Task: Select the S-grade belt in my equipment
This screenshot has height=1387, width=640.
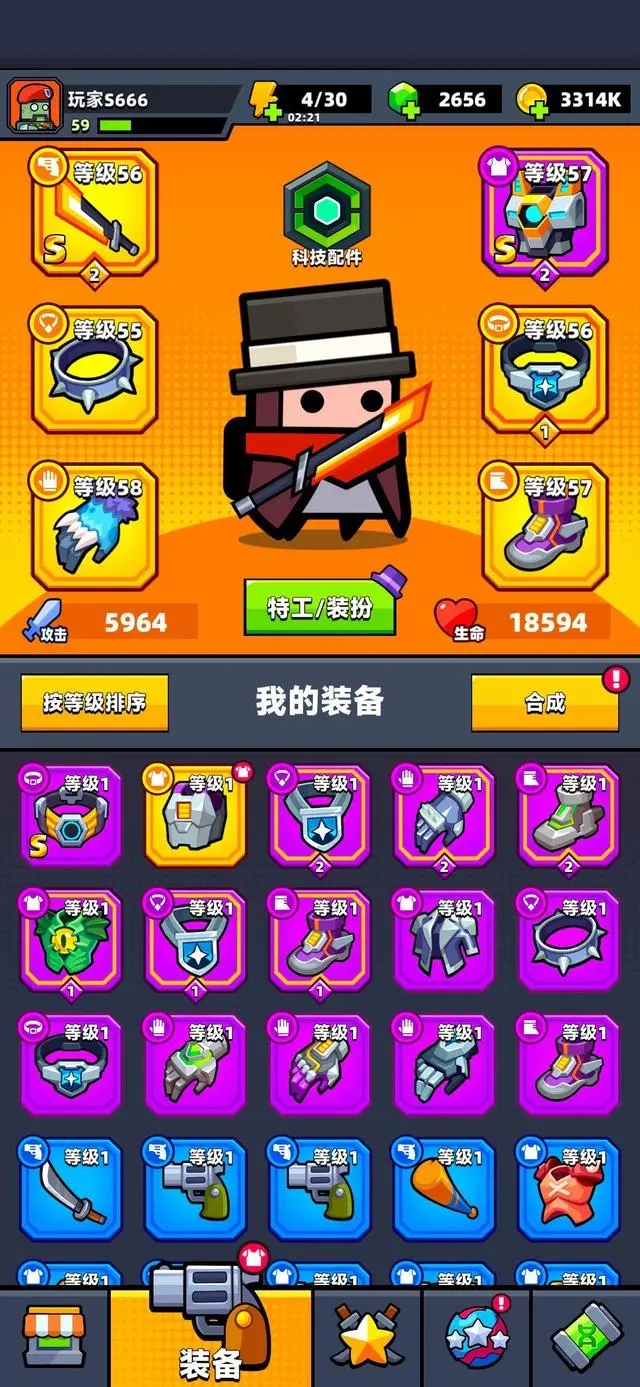Action: point(70,817)
